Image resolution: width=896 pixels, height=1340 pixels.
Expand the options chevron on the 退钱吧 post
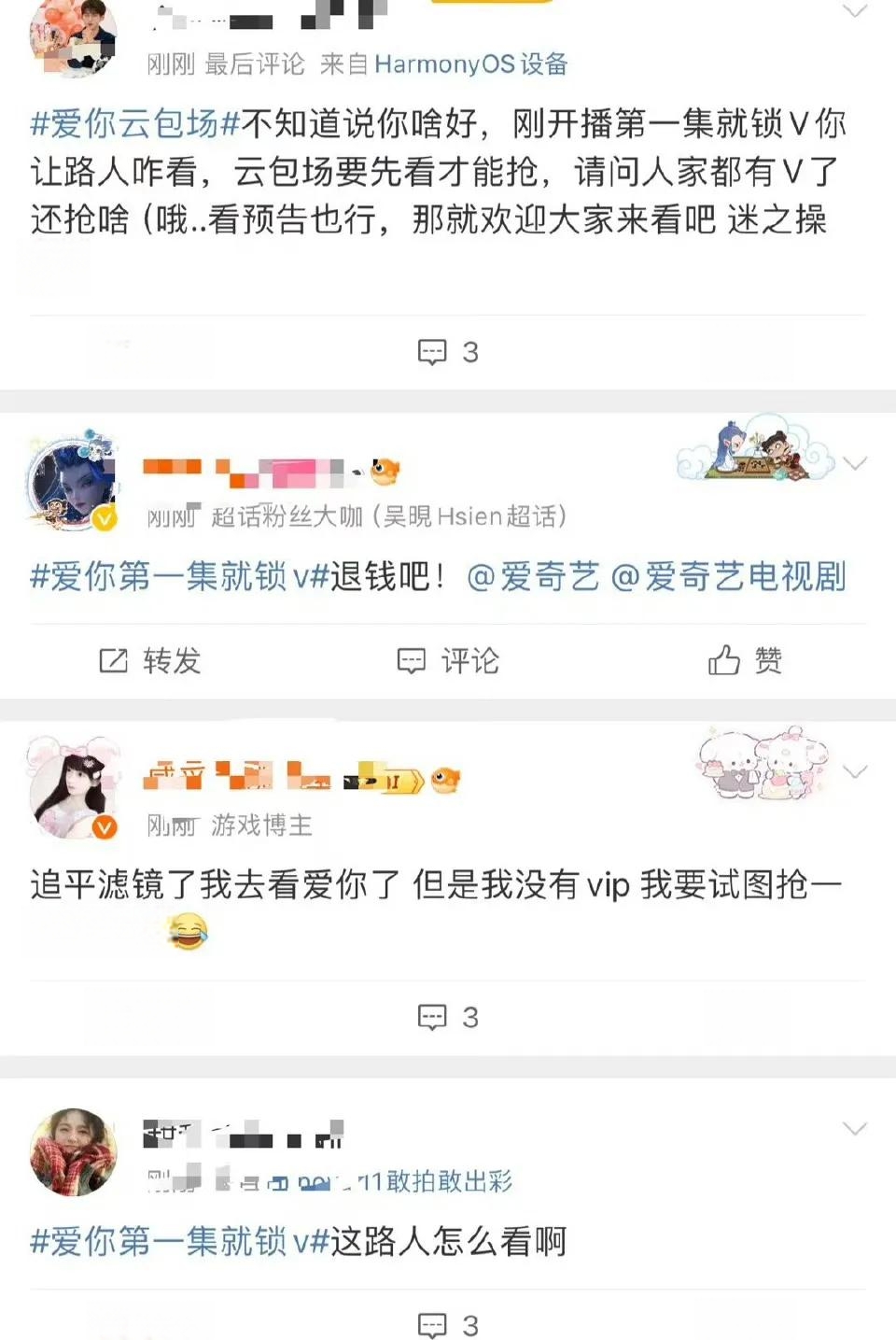point(855,462)
